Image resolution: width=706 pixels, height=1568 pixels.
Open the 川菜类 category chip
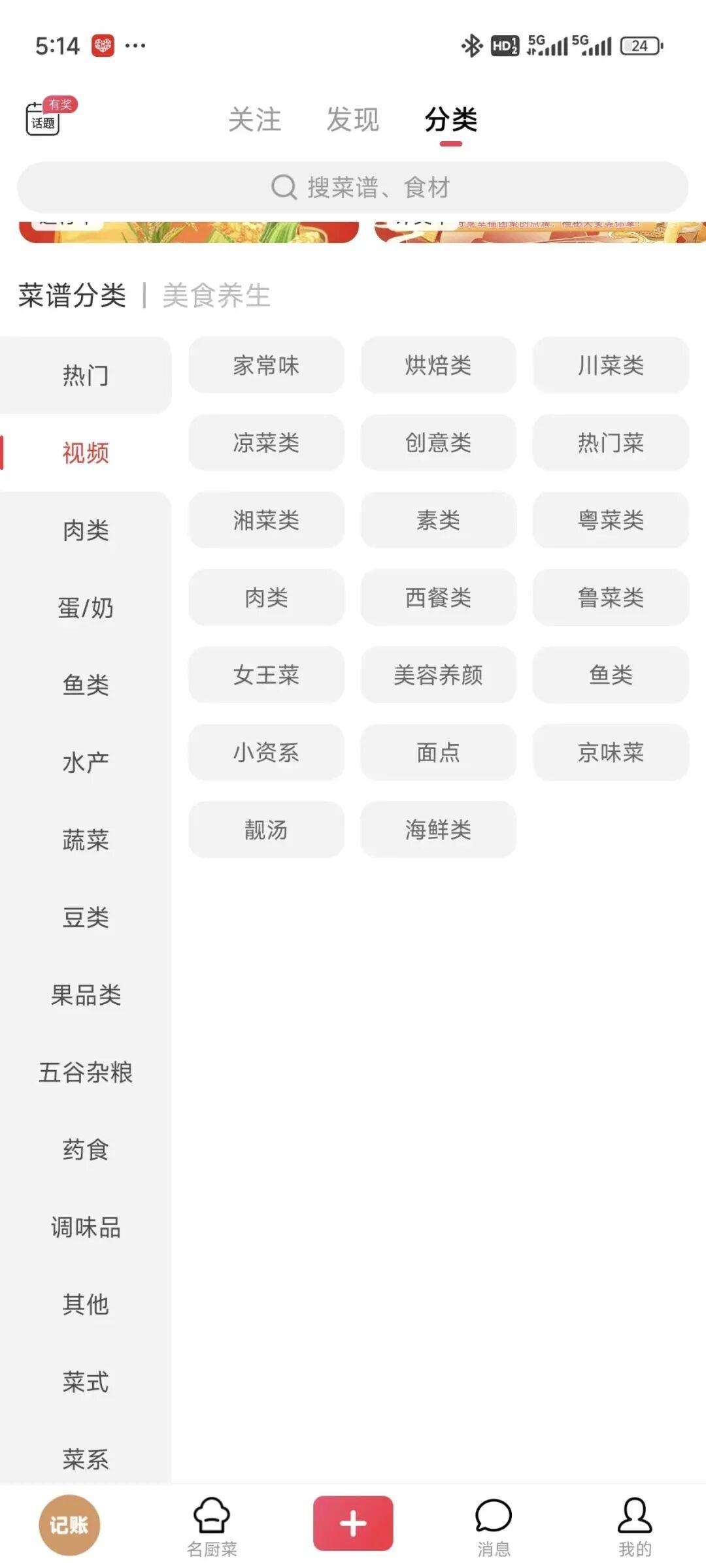tap(611, 365)
